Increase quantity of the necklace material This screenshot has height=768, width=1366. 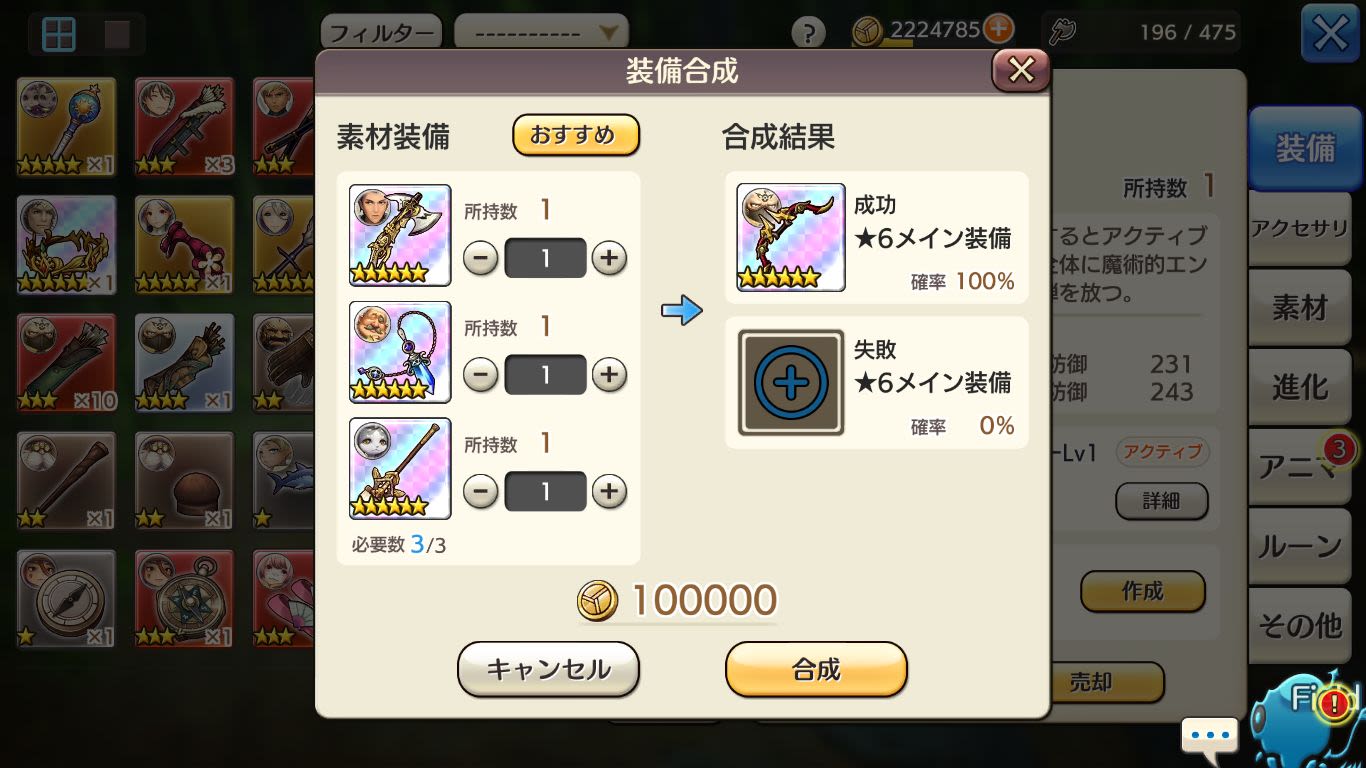[x=609, y=375]
